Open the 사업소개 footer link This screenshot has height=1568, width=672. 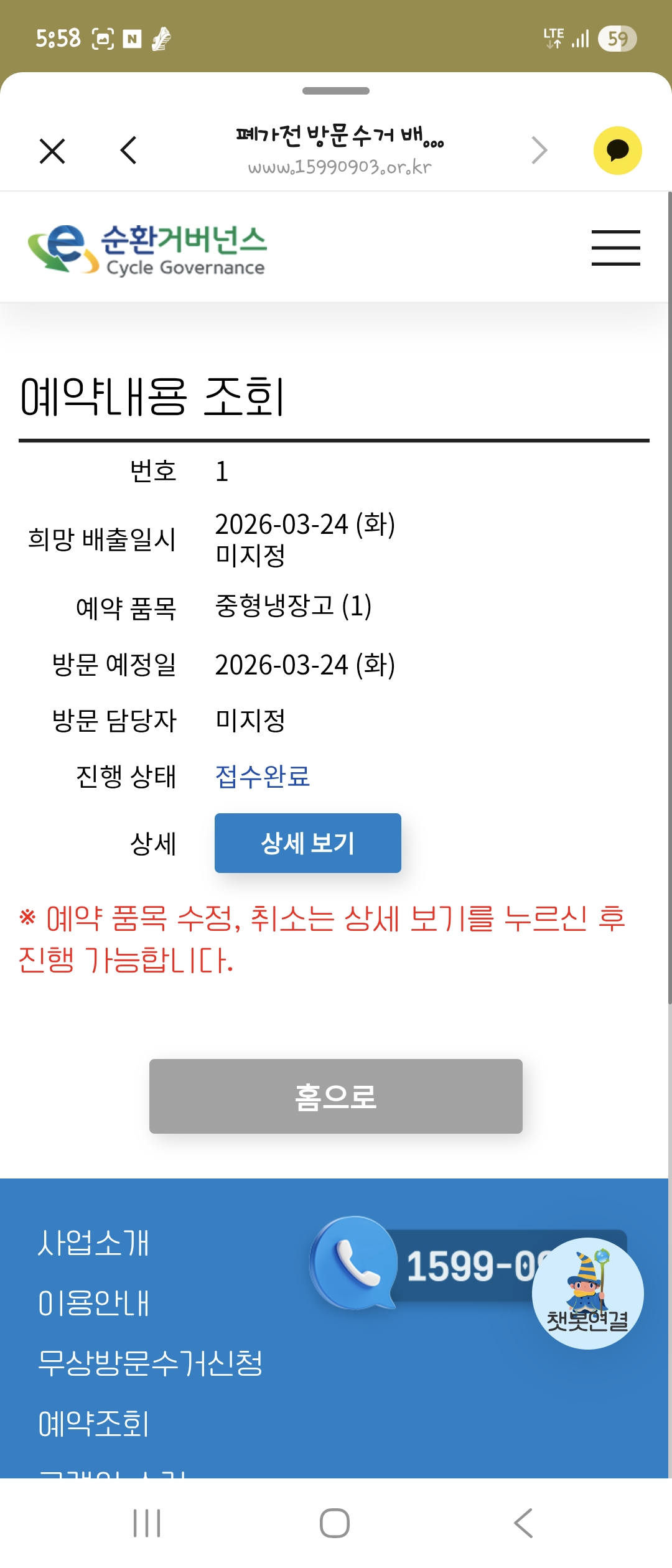pos(93,1243)
